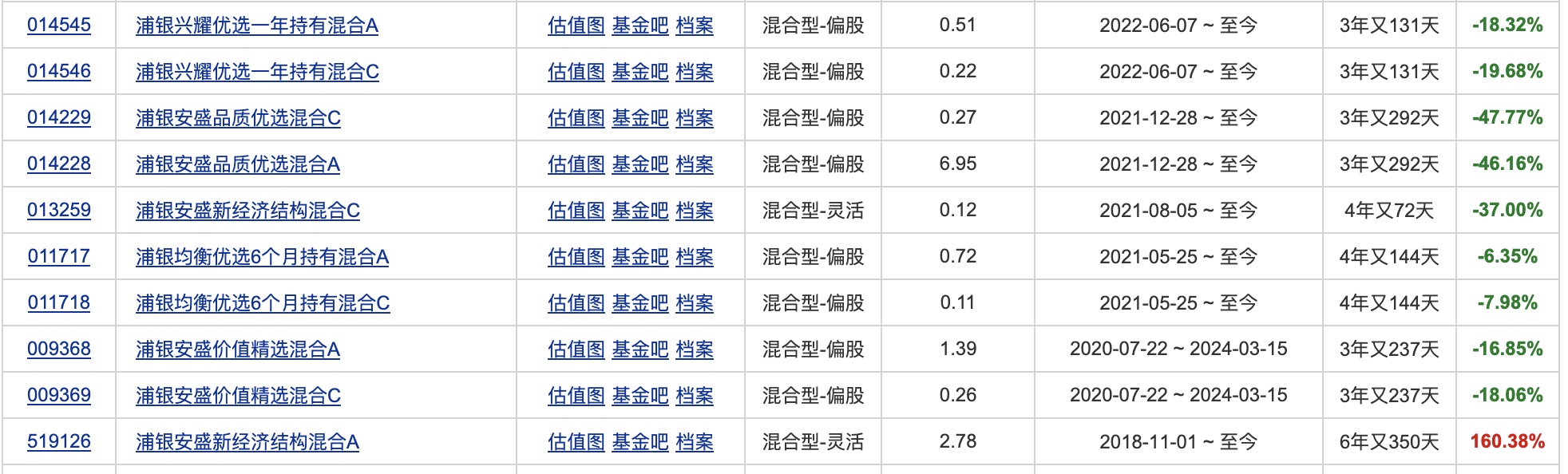Open 基金吧 for 浦银兴耀优选一年持有混合A
The height and width of the screenshot is (474, 1568).
639,26
